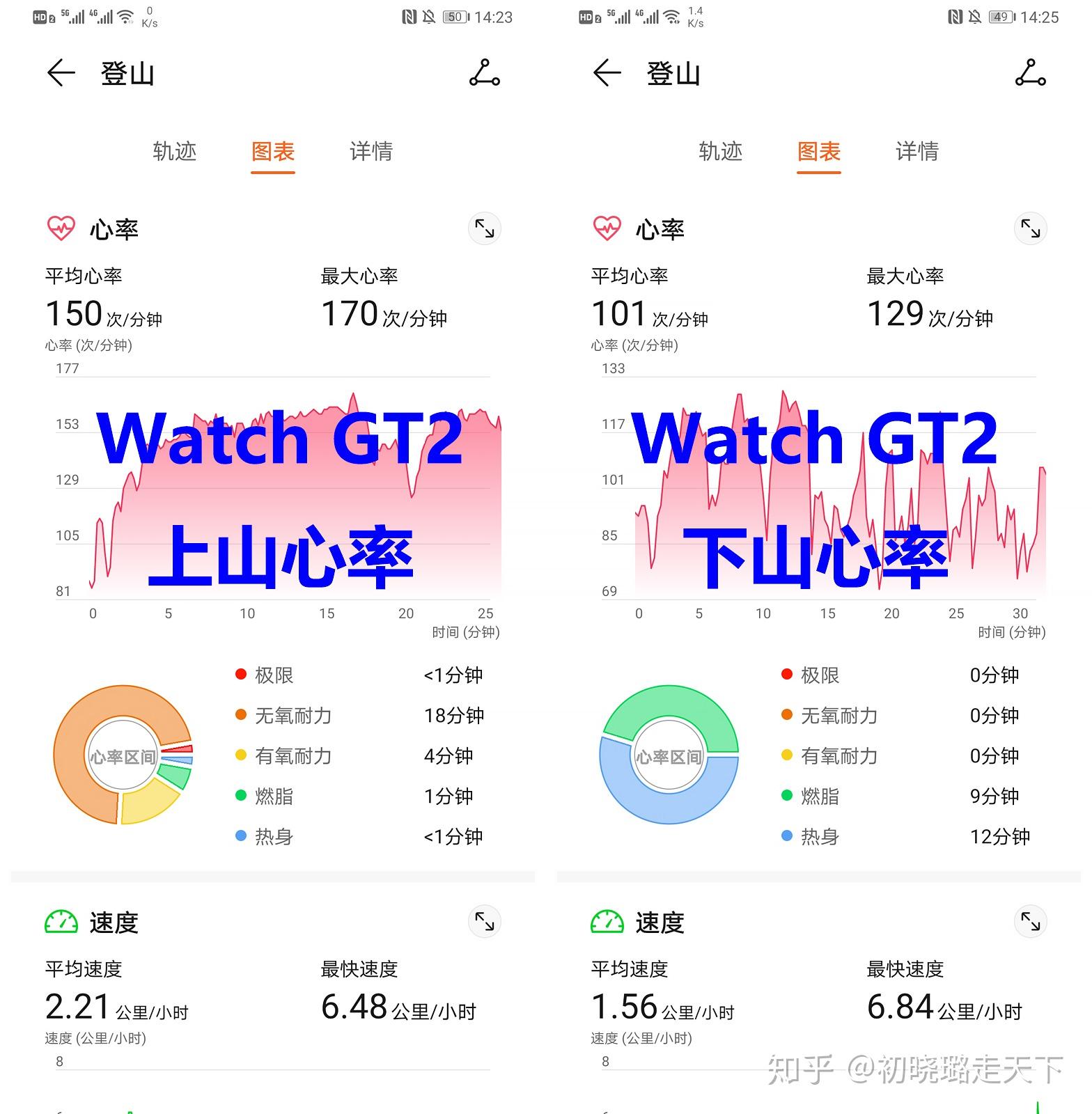Tap the heart rate icon on the left screen
The width and height of the screenshot is (1092, 1114).
pos(60,228)
